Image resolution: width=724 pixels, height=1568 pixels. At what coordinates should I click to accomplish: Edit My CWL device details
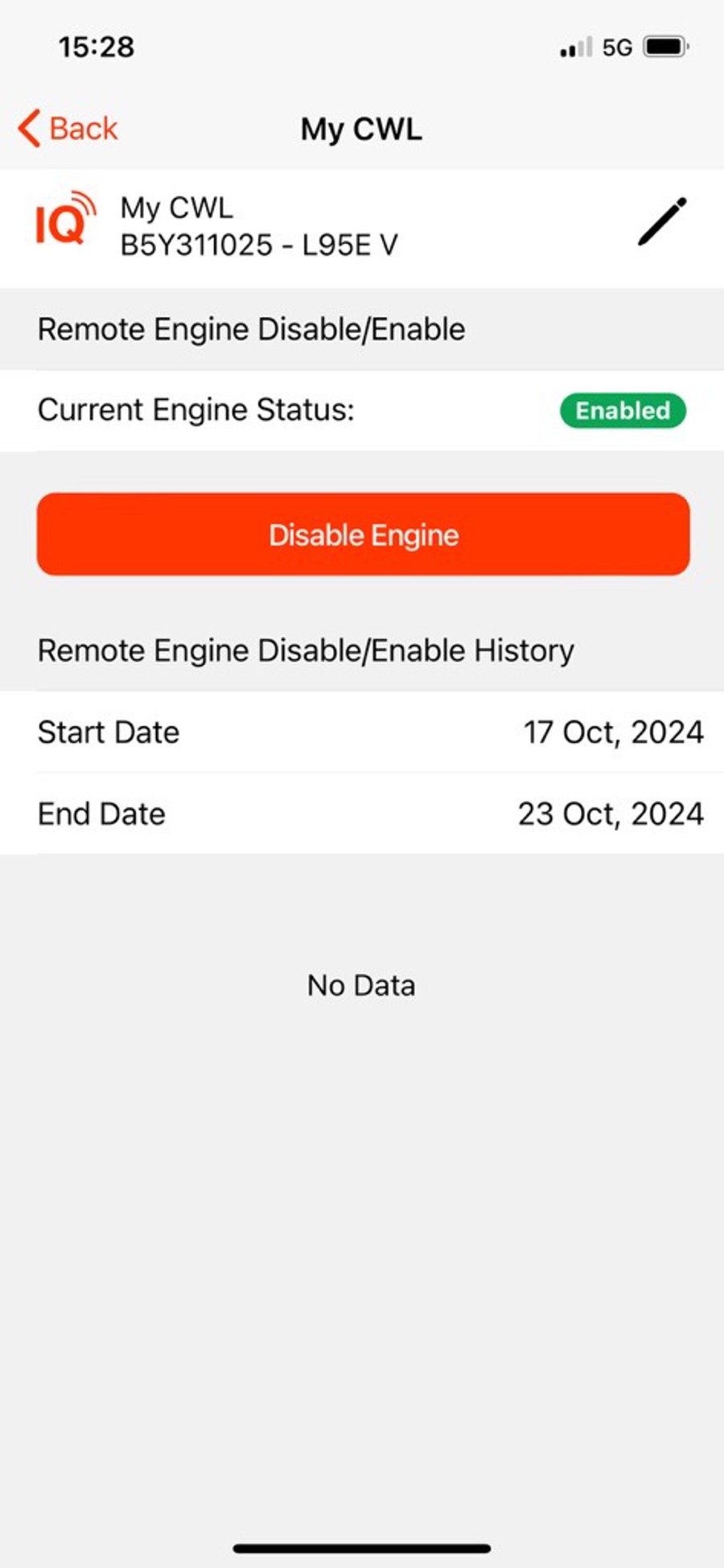[x=662, y=221]
